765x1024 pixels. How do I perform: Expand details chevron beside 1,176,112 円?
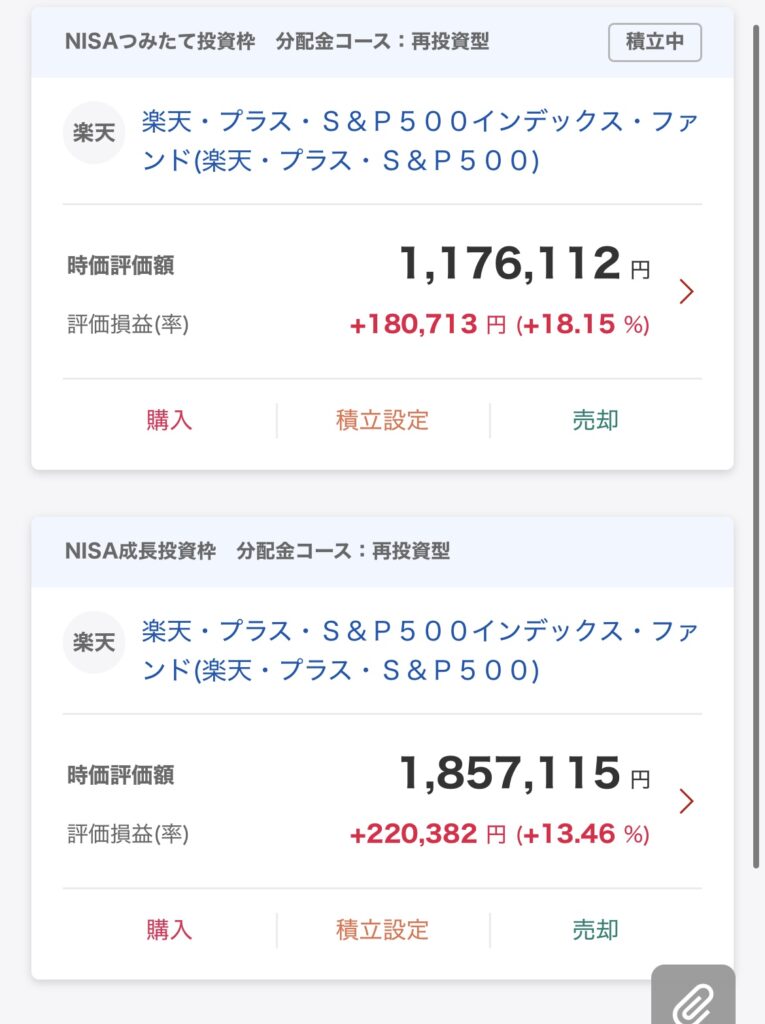coord(686,291)
